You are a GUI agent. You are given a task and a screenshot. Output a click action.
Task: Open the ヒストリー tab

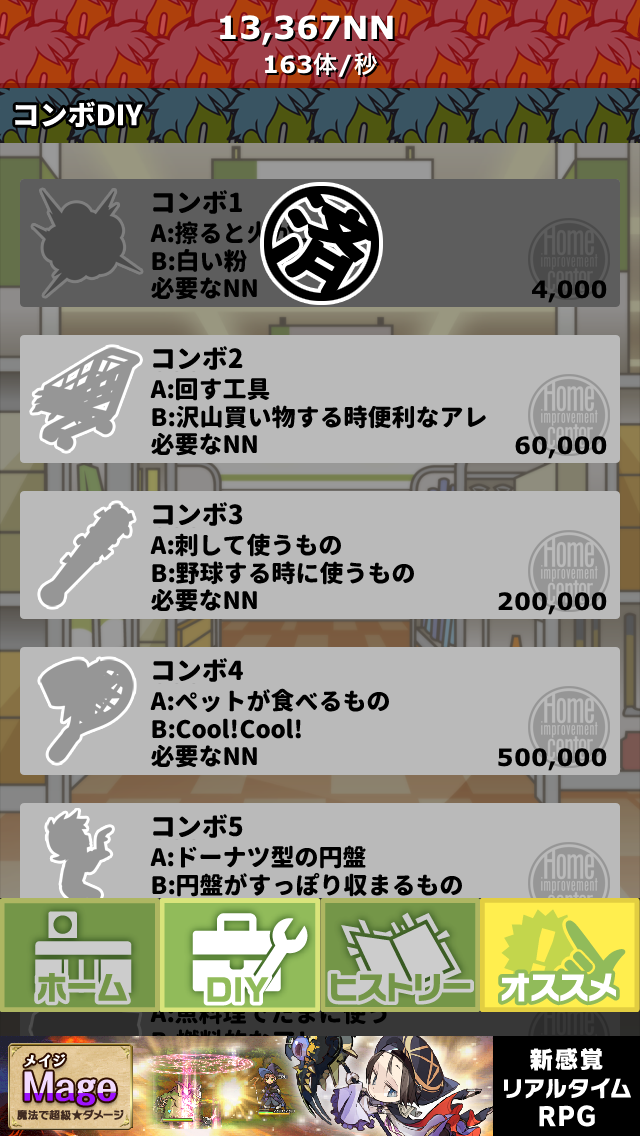point(400,954)
